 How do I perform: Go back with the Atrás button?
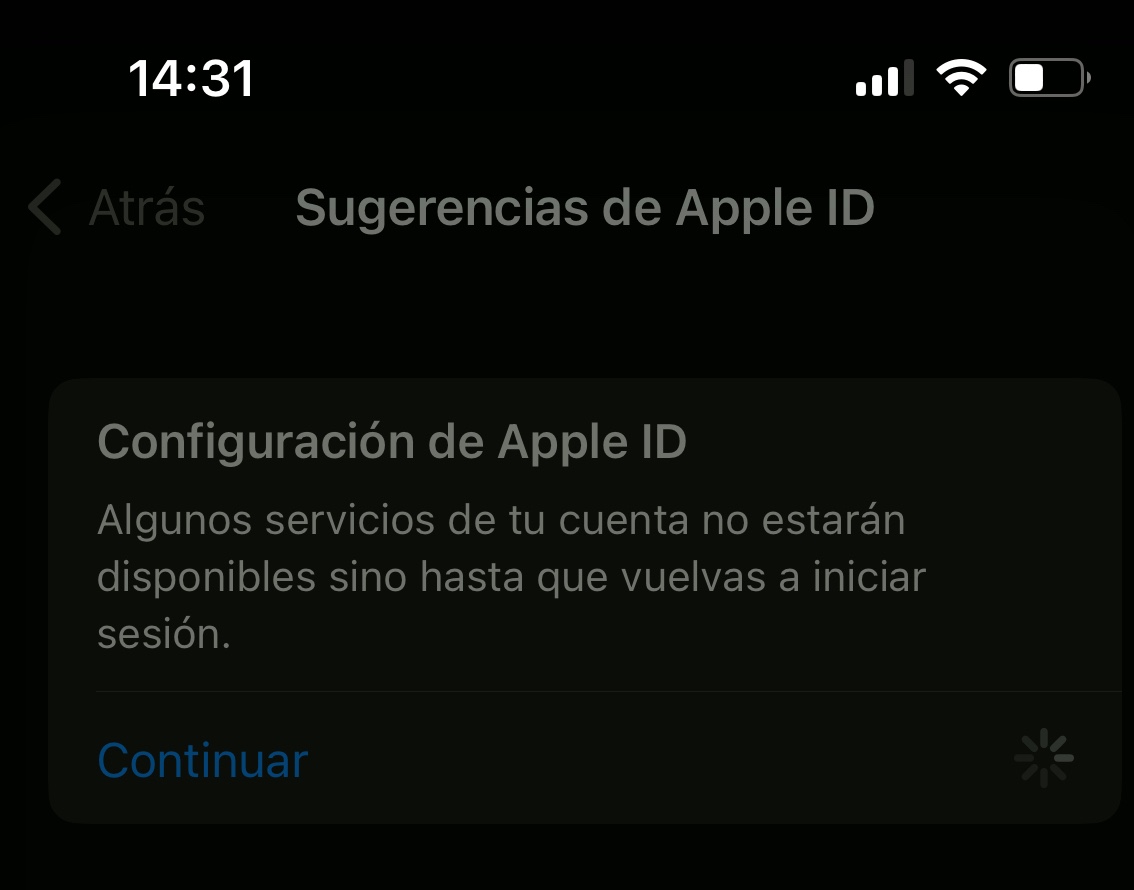tap(116, 207)
